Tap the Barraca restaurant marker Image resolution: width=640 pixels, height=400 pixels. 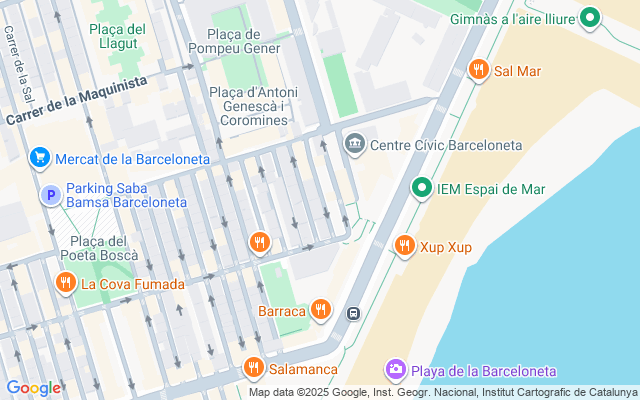tap(320, 310)
